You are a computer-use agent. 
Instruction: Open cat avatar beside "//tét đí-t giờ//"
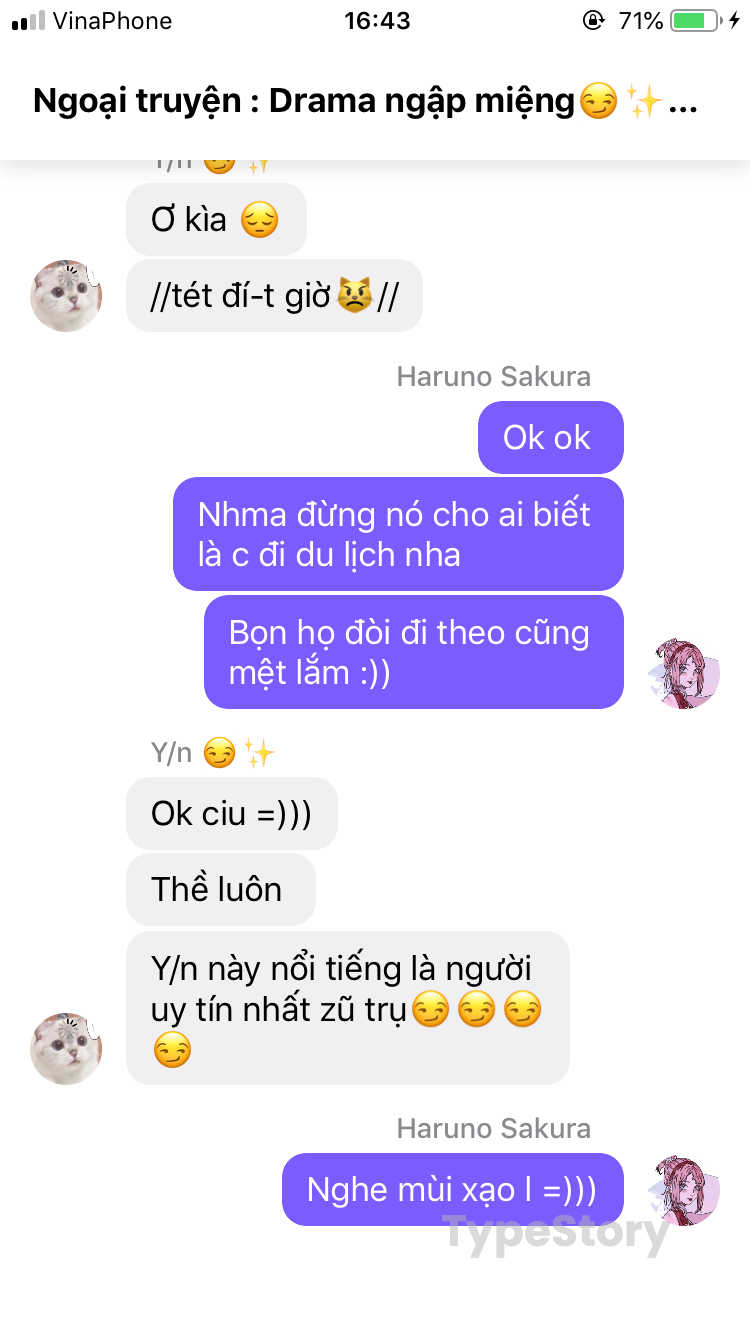66,296
